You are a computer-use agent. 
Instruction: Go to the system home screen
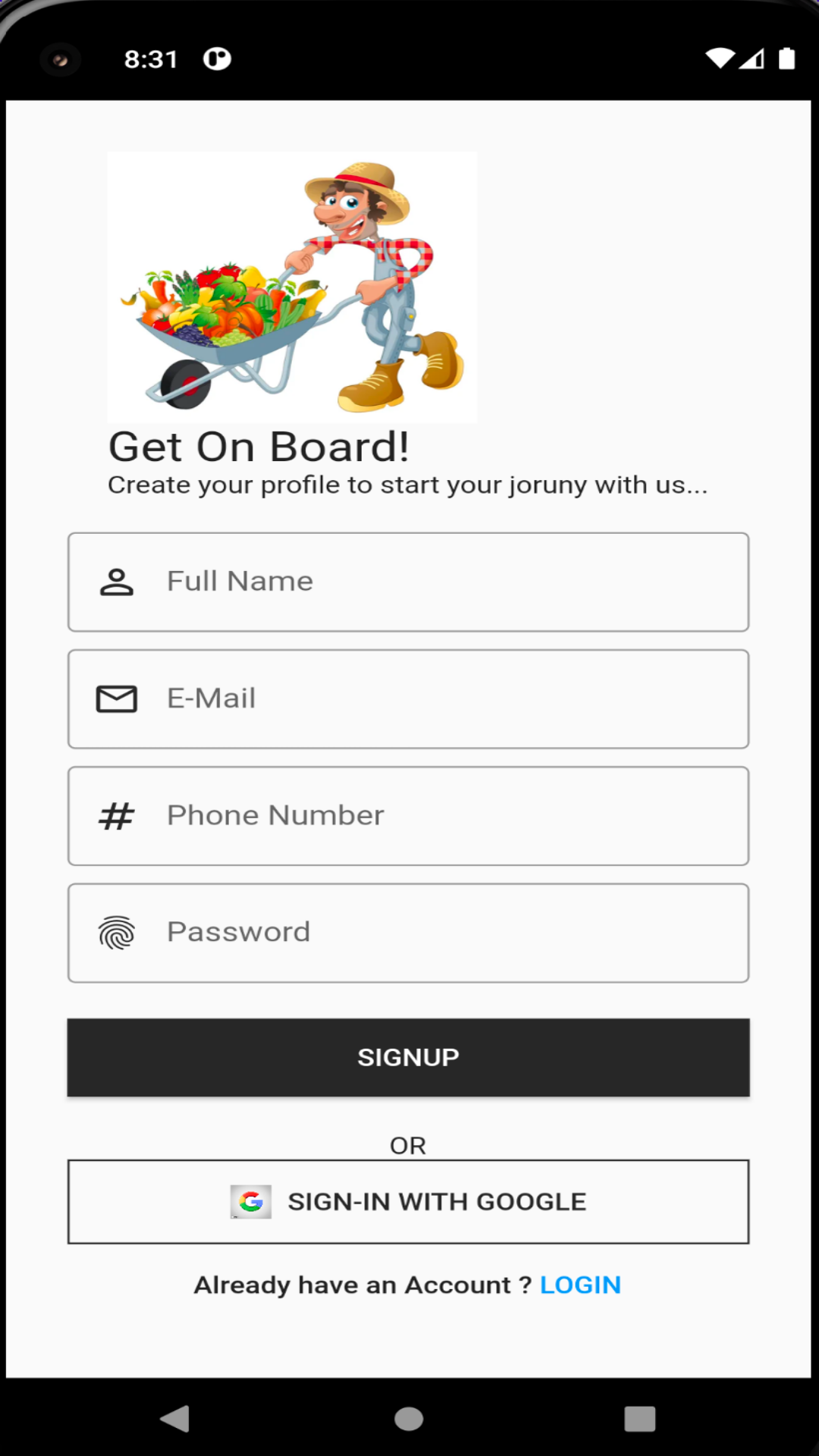point(409,1418)
